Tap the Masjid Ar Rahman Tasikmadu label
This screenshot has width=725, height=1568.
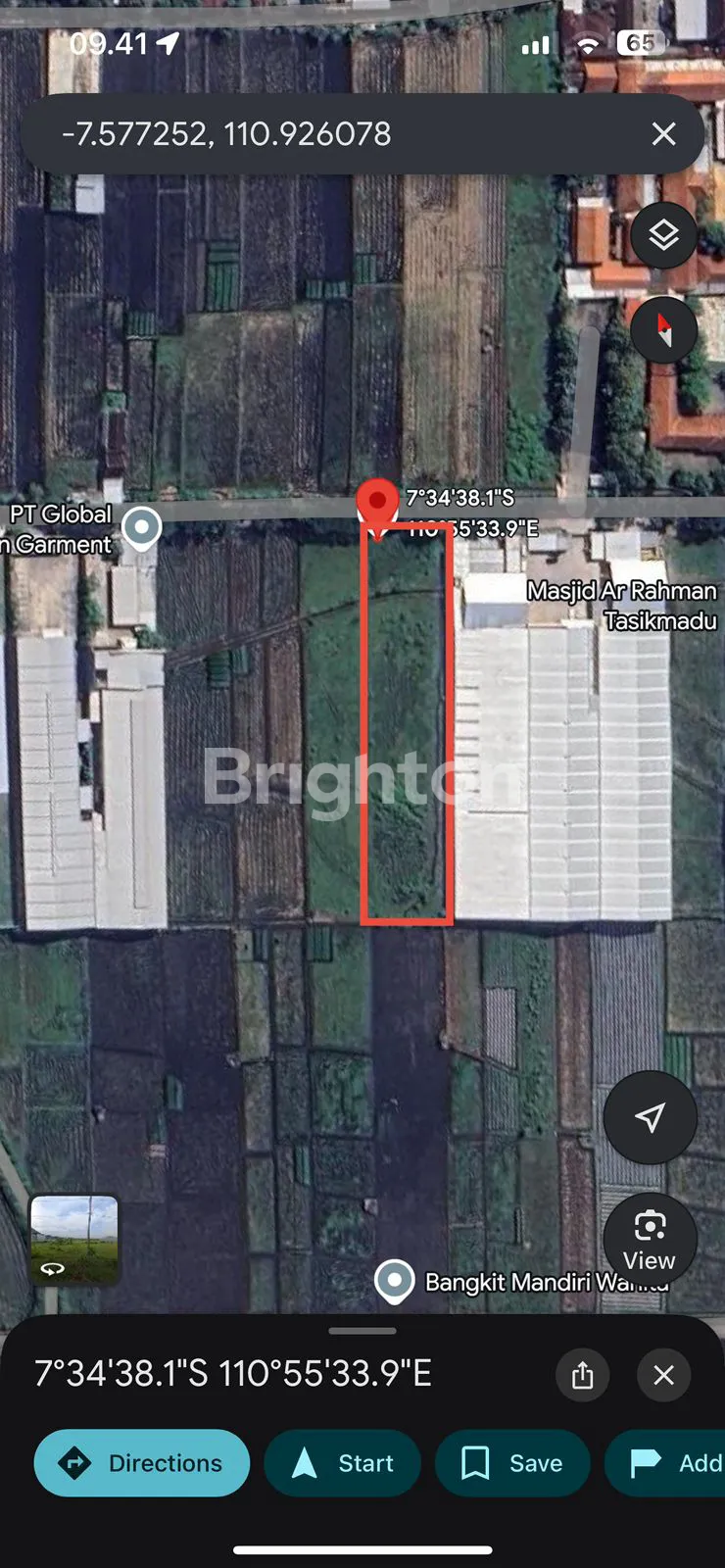point(622,605)
